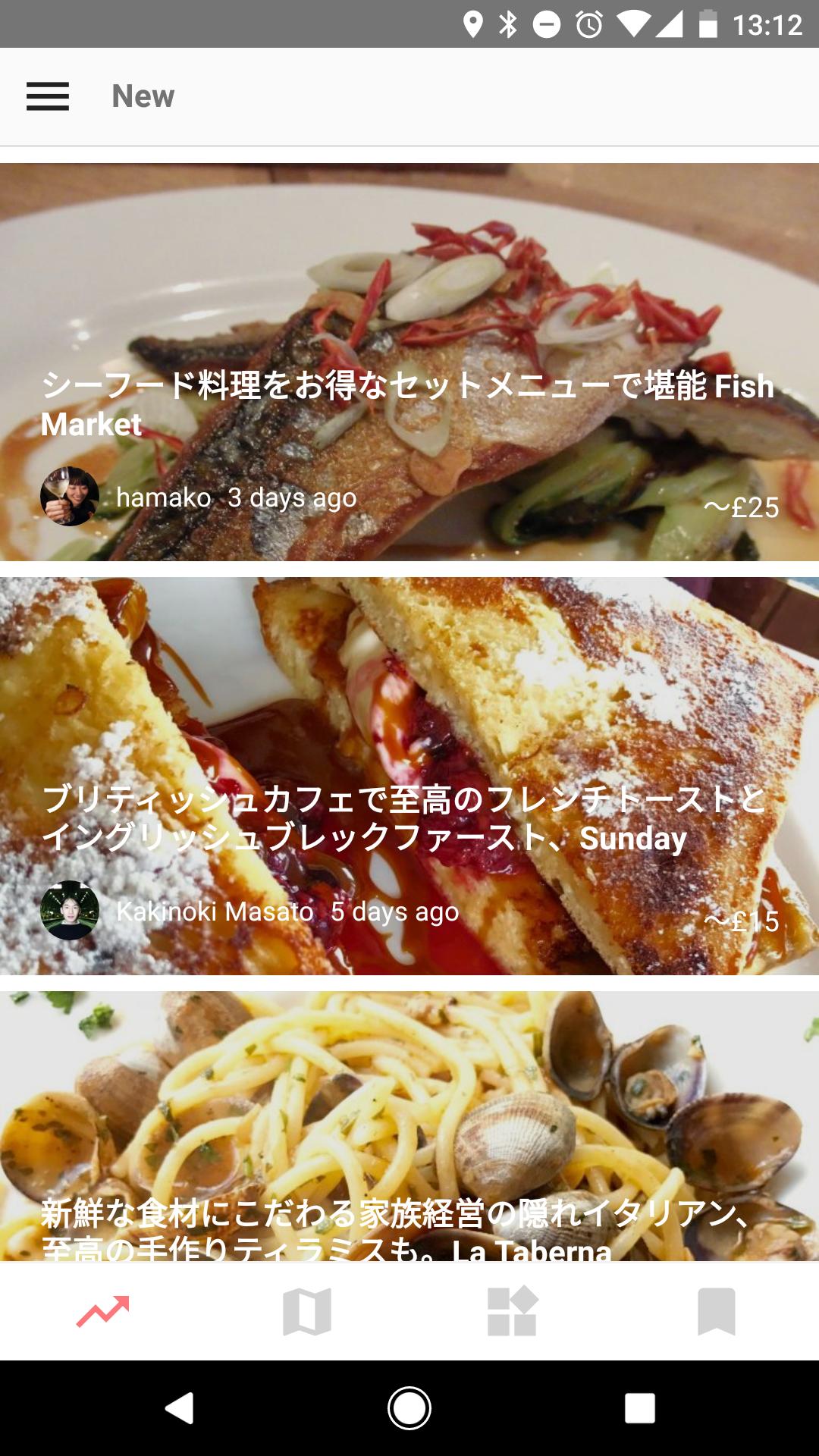Screen dimensions: 819x1456
Task: Tap the 3 days ago timestamp
Action: (x=290, y=499)
